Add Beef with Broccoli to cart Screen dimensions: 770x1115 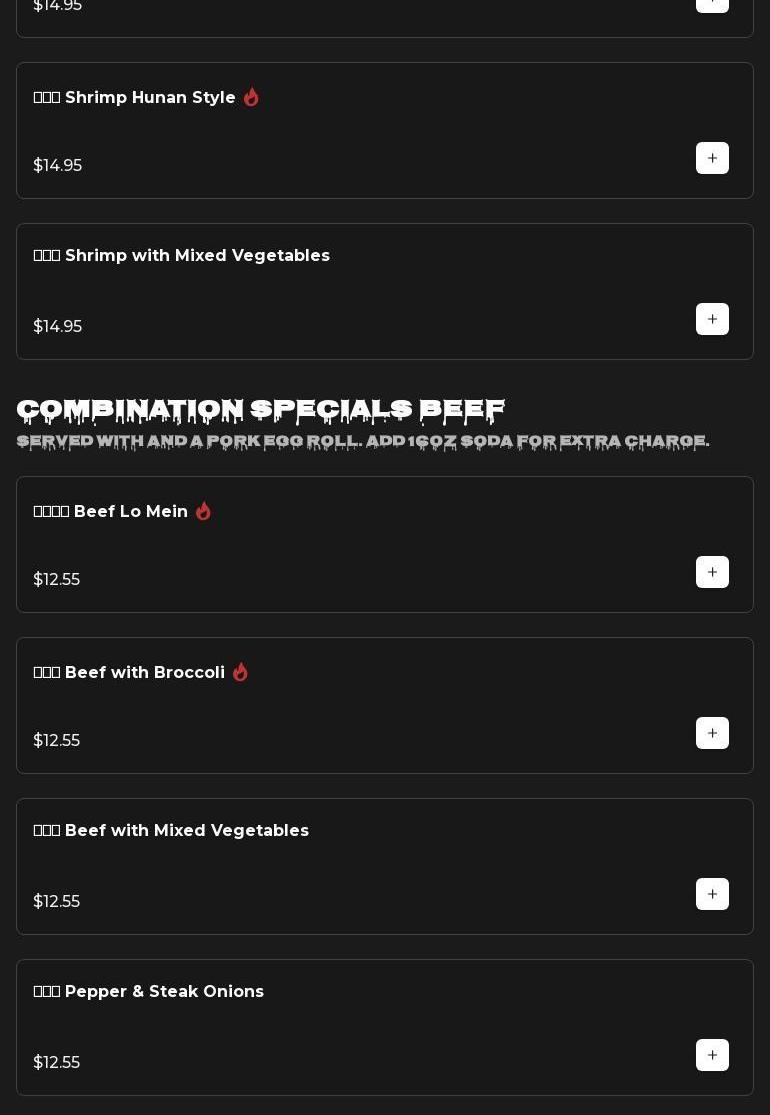(712, 733)
